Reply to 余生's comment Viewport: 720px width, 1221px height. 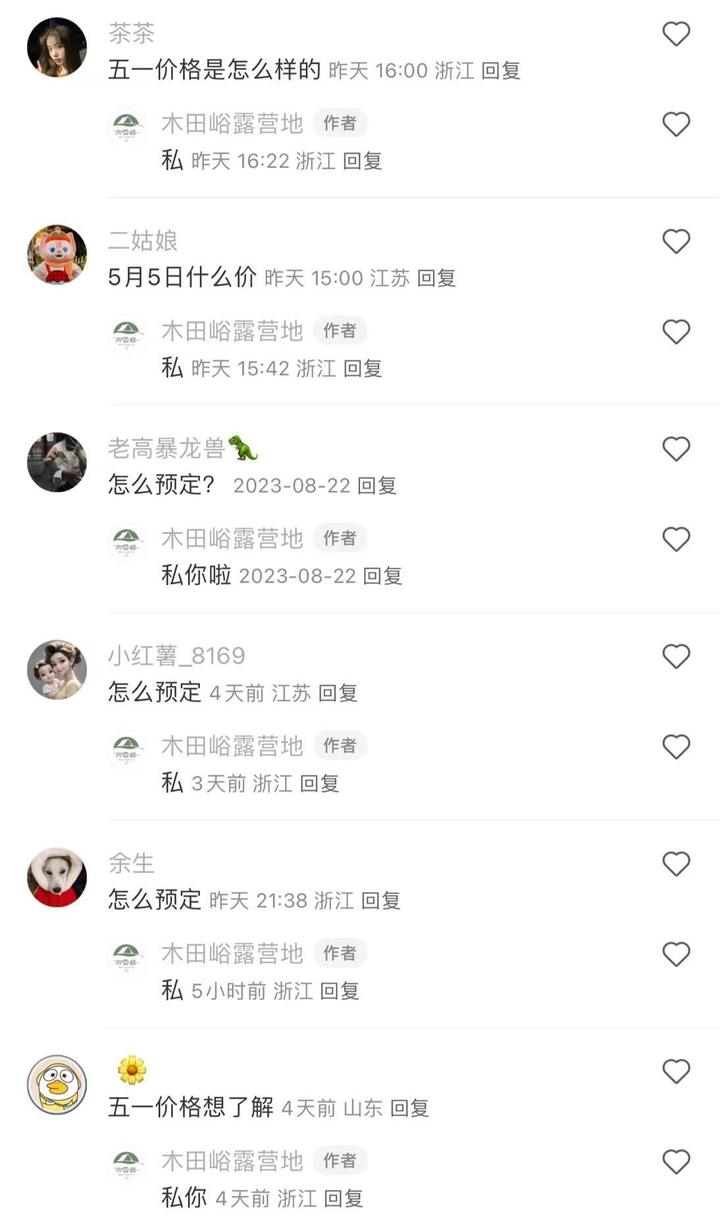(x=381, y=900)
